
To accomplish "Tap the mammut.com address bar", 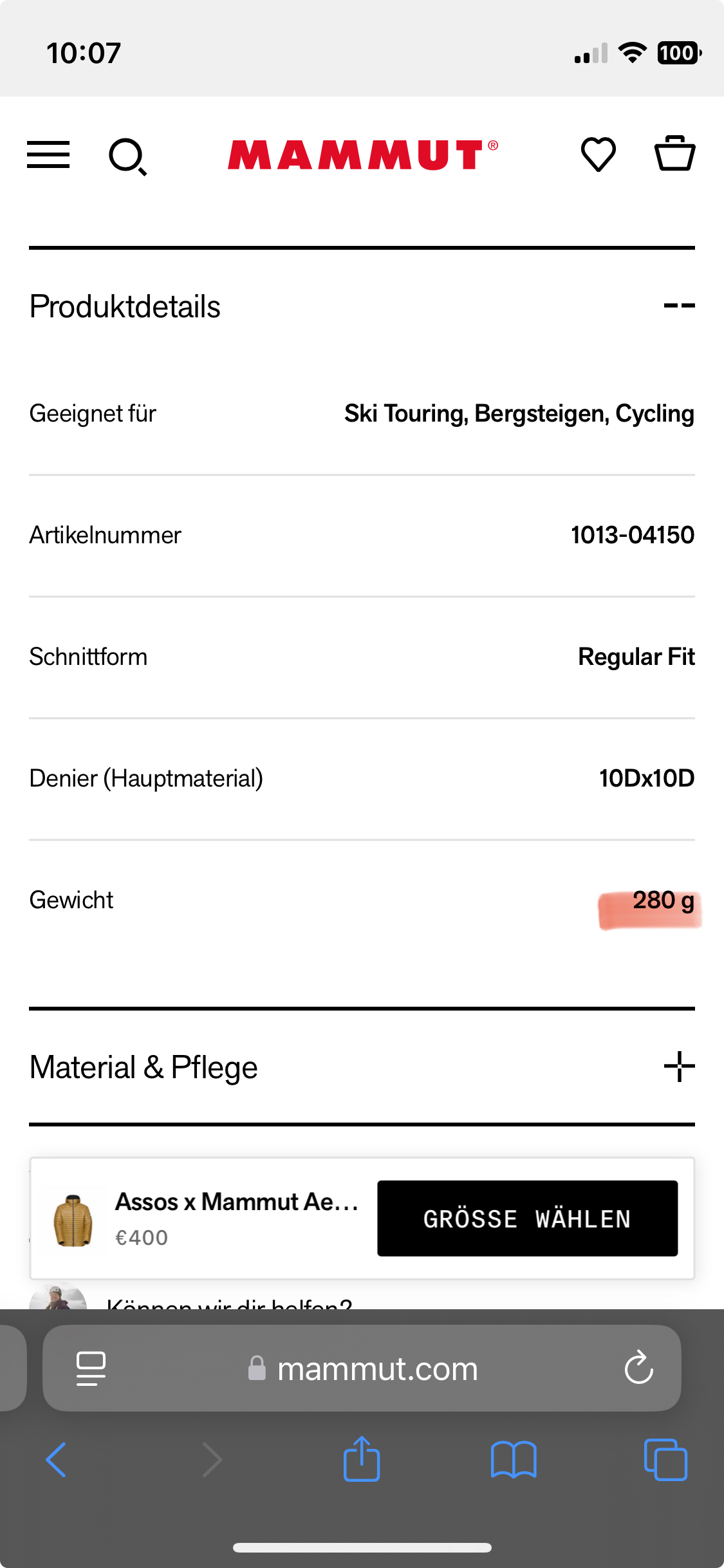I will coord(377,1368).
